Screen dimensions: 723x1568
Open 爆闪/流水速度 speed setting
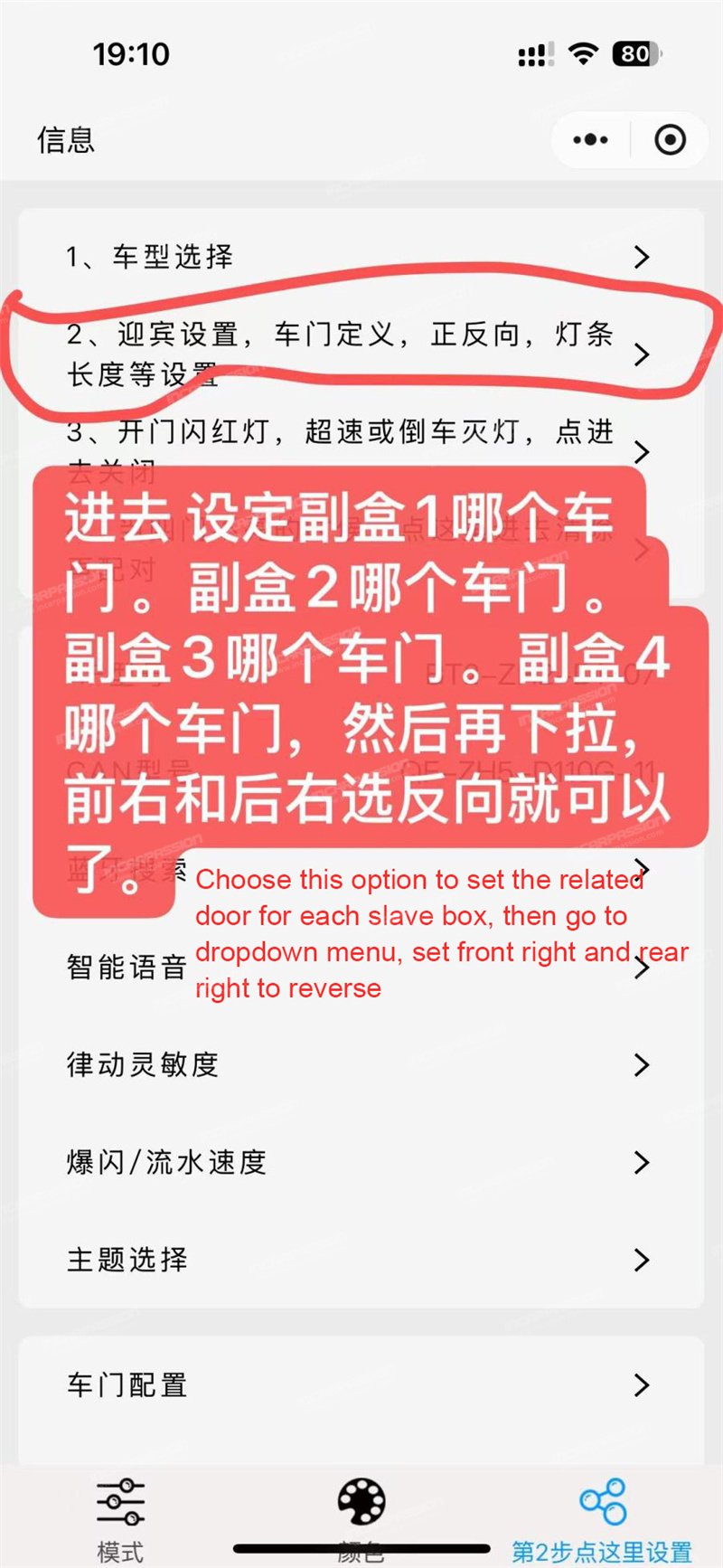point(360,1162)
